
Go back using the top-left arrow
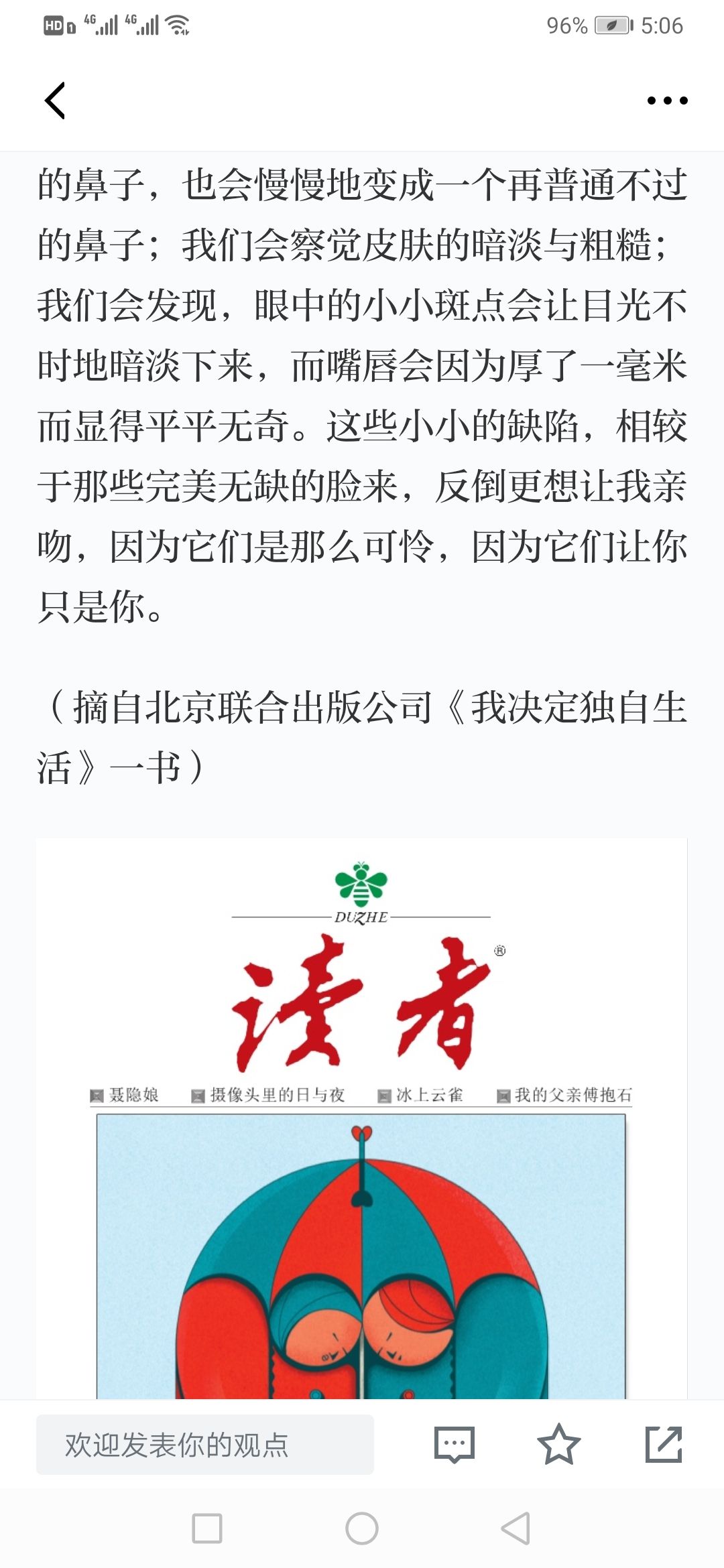(55, 101)
